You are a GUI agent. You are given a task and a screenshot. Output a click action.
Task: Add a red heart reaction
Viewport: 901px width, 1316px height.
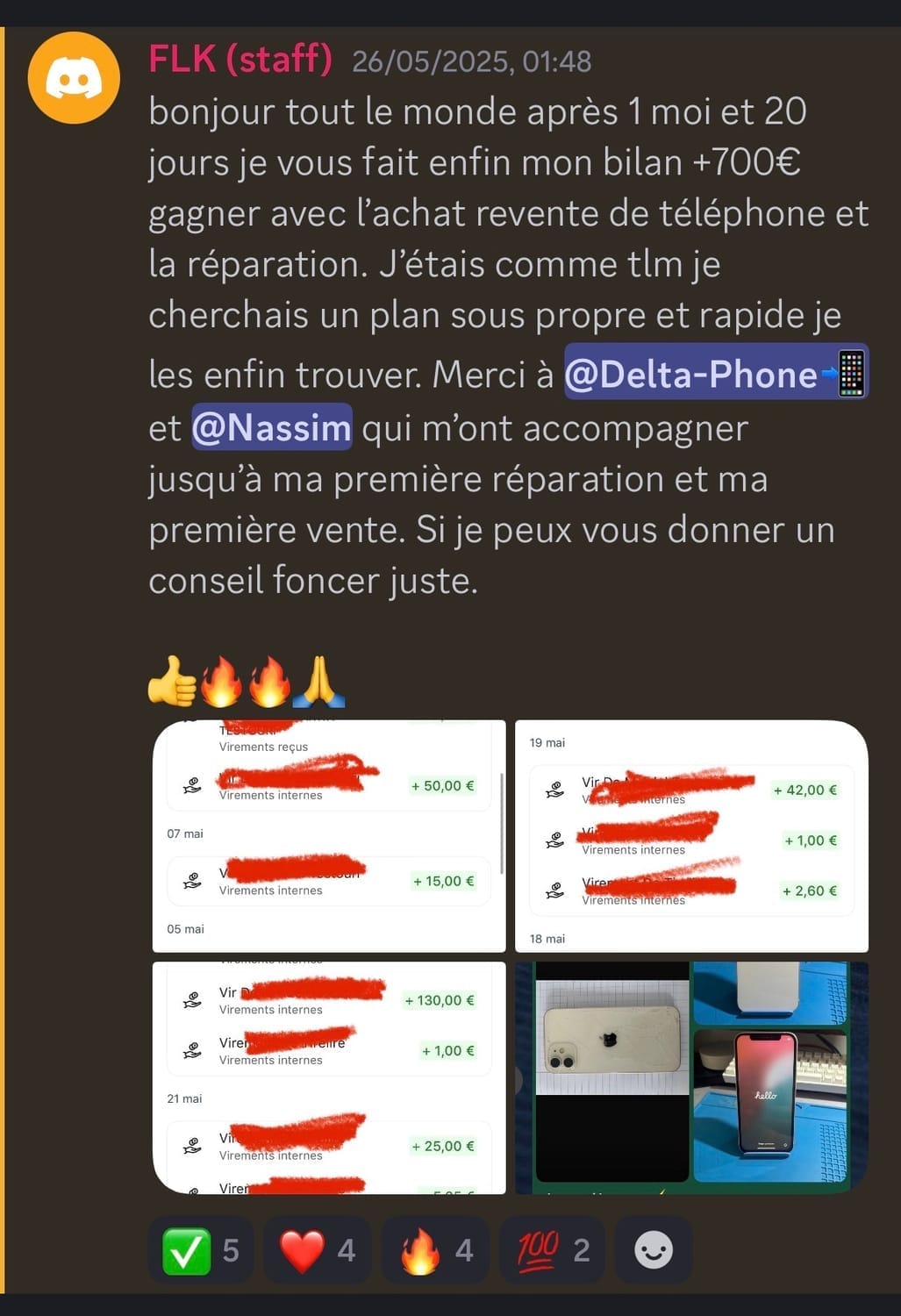[x=317, y=1250]
